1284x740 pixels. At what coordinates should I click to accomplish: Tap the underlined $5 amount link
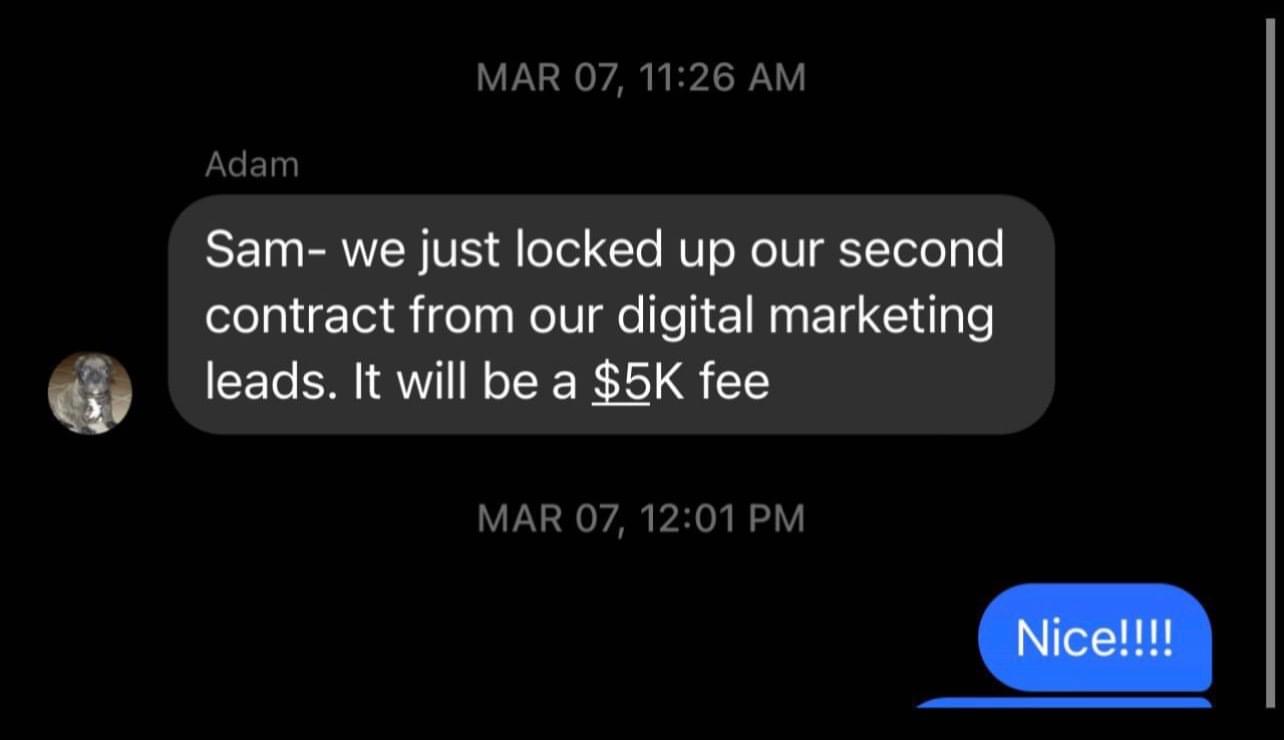(x=620, y=384)
